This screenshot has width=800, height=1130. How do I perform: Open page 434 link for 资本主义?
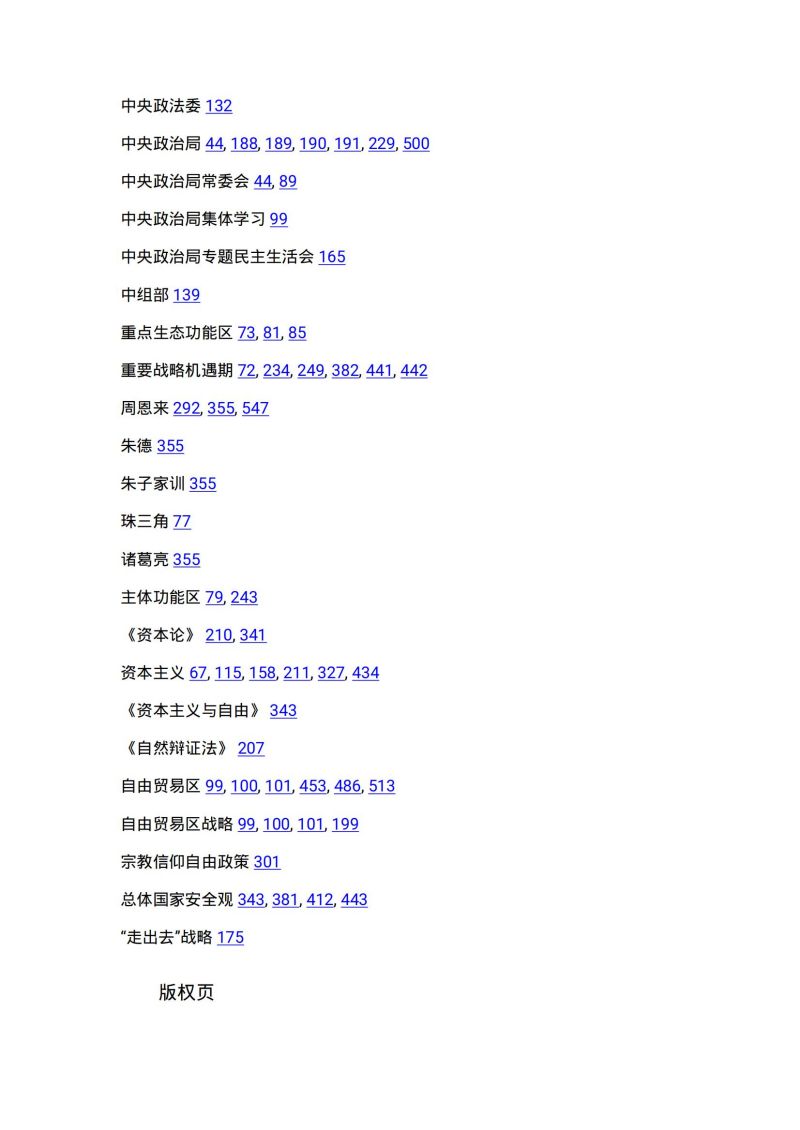(366, 673)
